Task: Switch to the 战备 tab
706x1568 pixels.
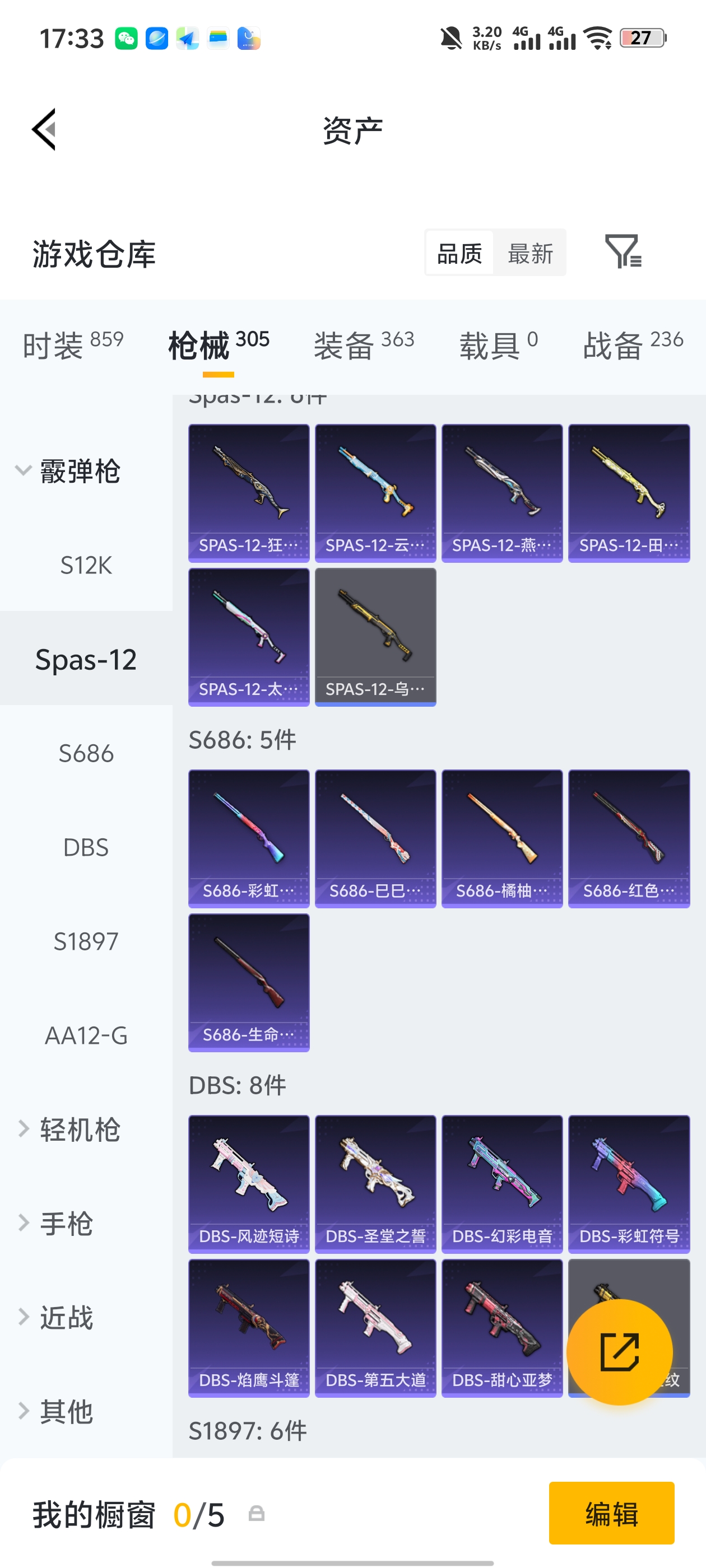Action: (x=632, y=345)
